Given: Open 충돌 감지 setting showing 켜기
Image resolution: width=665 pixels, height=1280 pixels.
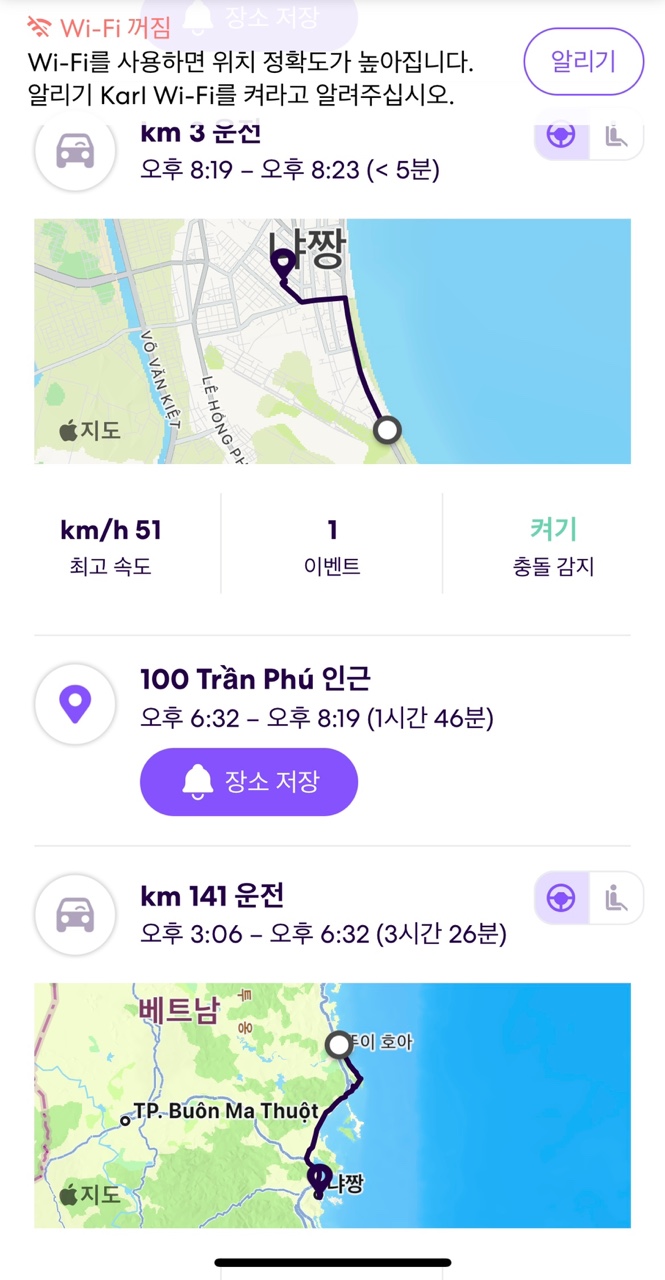Looking at the screenshot, I should [x=553, y=546].
